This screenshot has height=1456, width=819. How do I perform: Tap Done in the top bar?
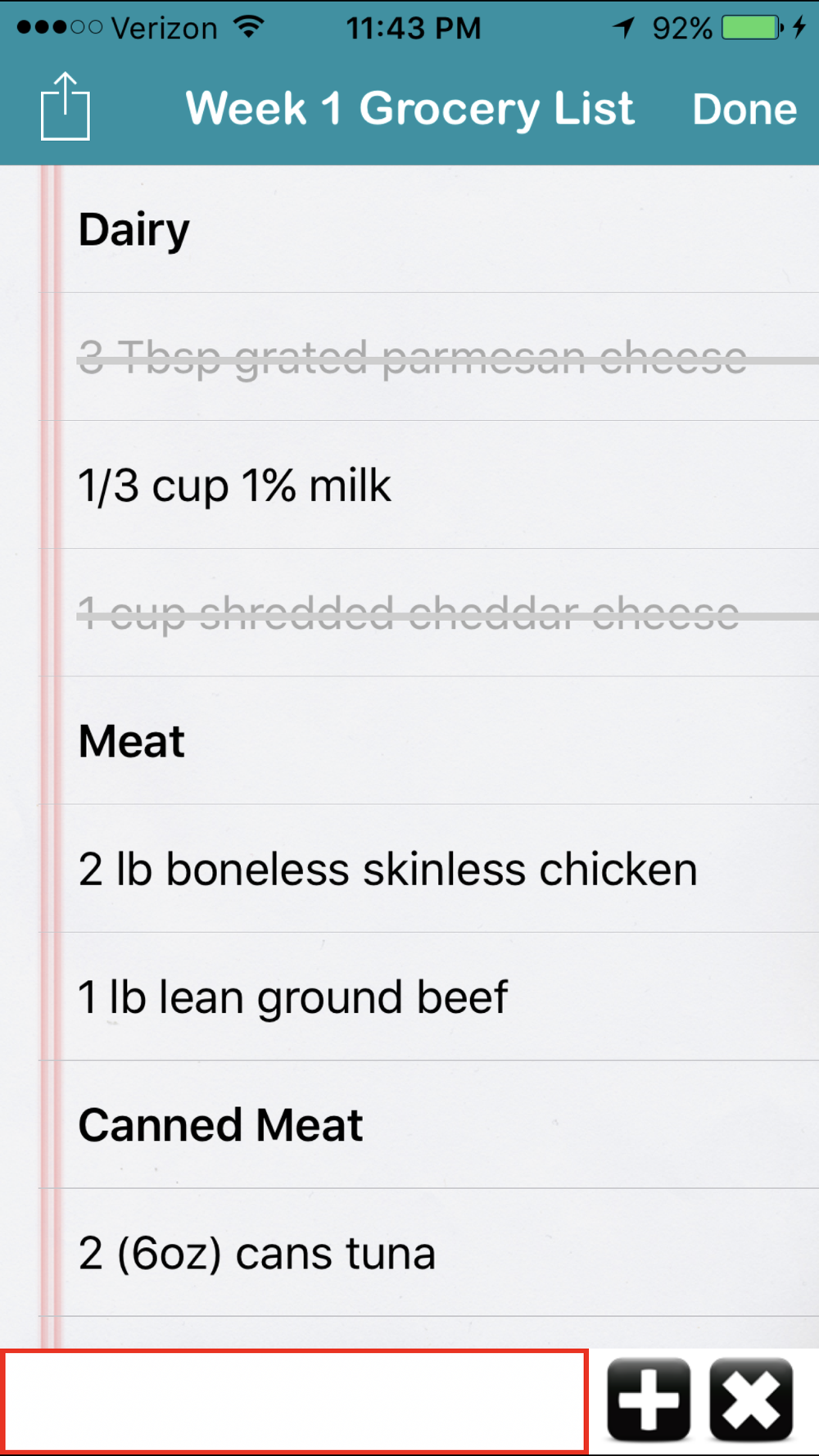(x=744, y=109)
